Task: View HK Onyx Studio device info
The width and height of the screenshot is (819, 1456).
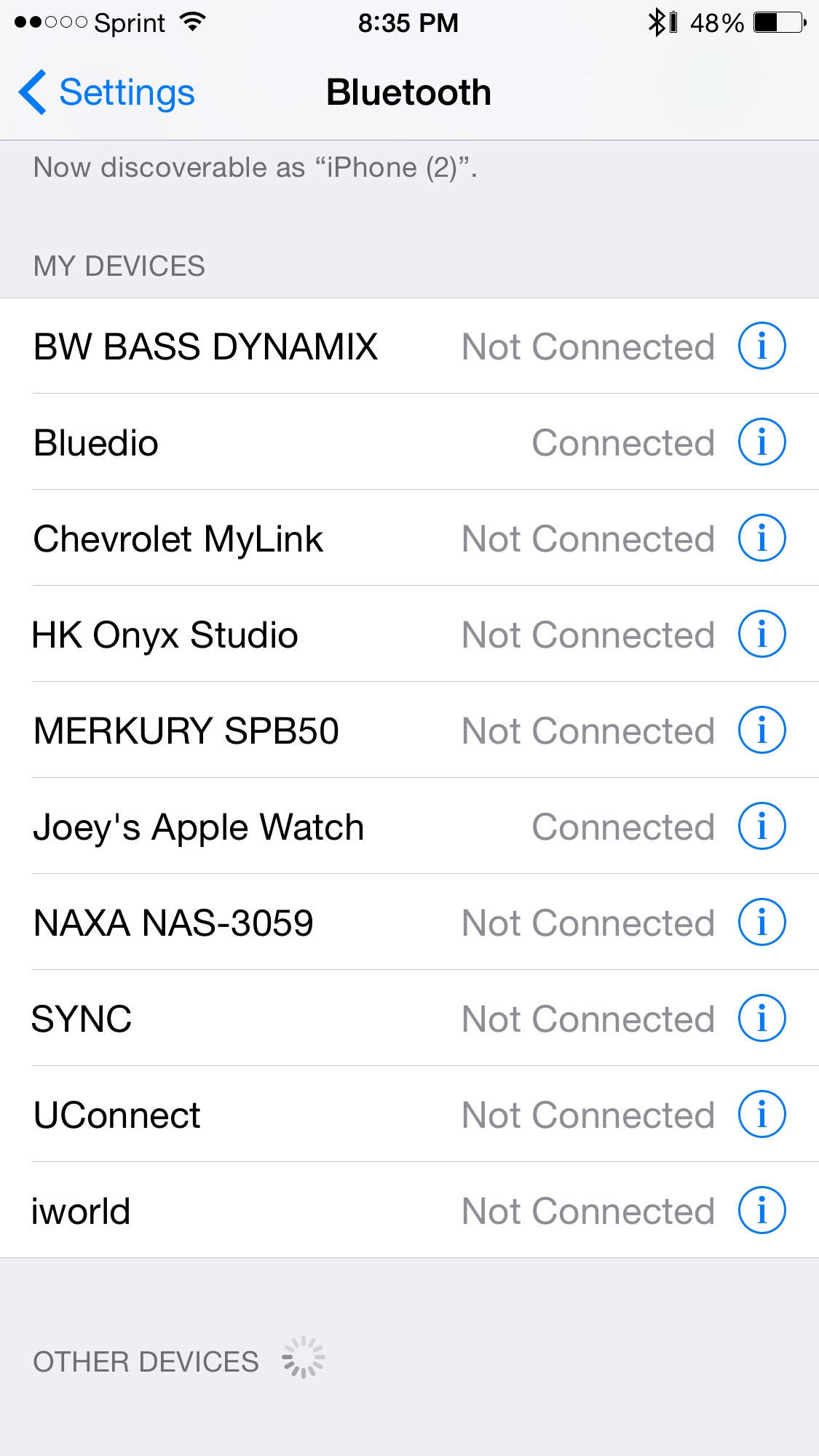Action: pyautogui.click(x=761, y=634)
